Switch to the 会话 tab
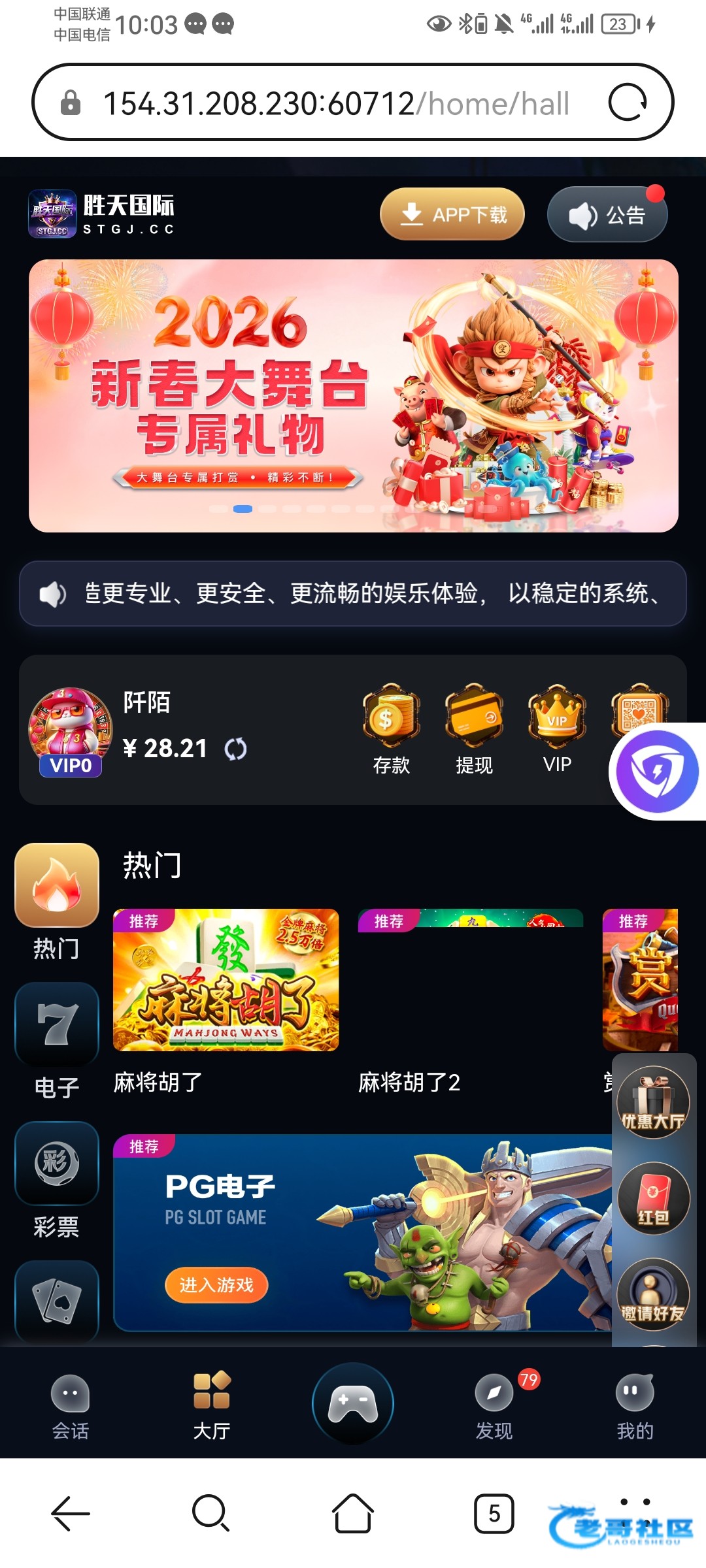This screenshot has width=706, height=1568. (x=70, y=1405)
